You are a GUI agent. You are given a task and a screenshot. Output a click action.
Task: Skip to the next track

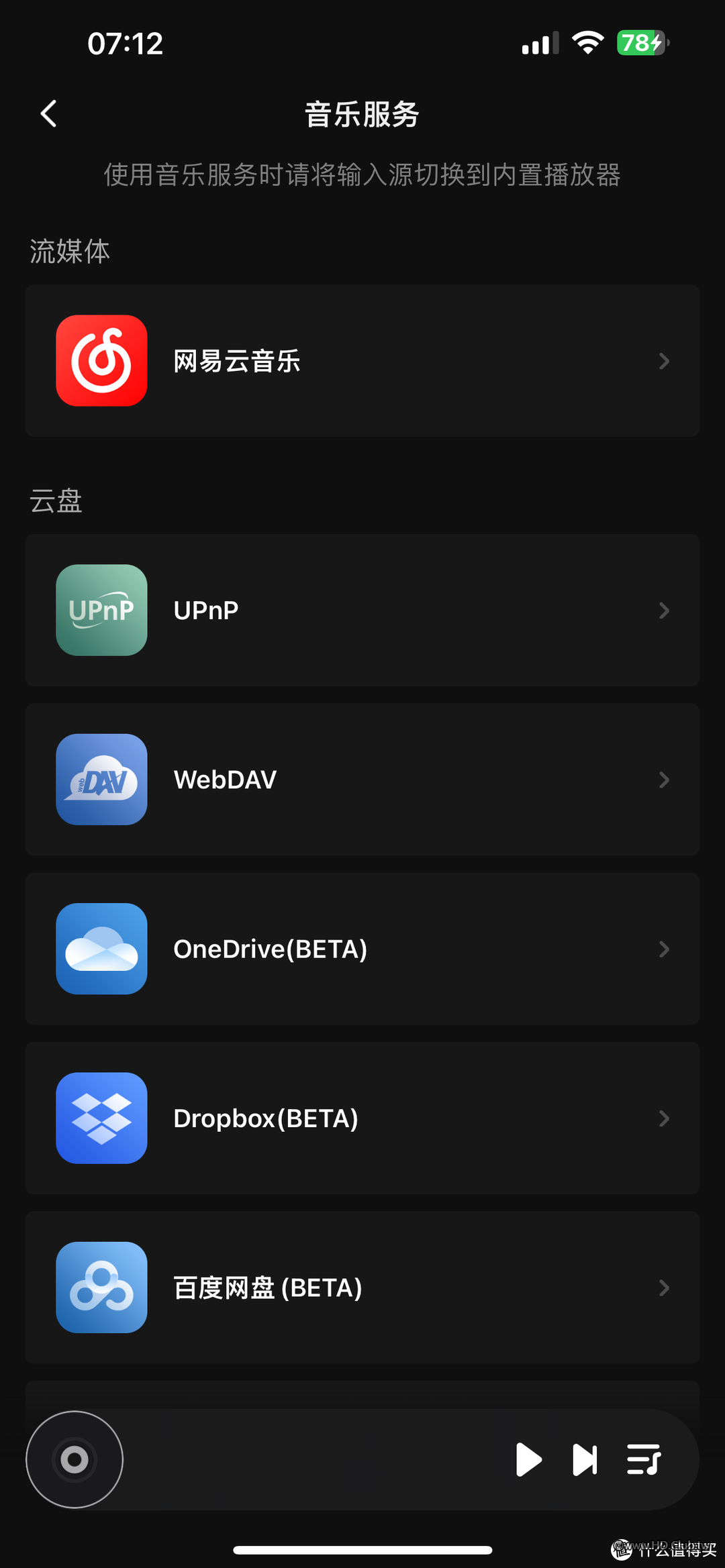[585, 1460]
